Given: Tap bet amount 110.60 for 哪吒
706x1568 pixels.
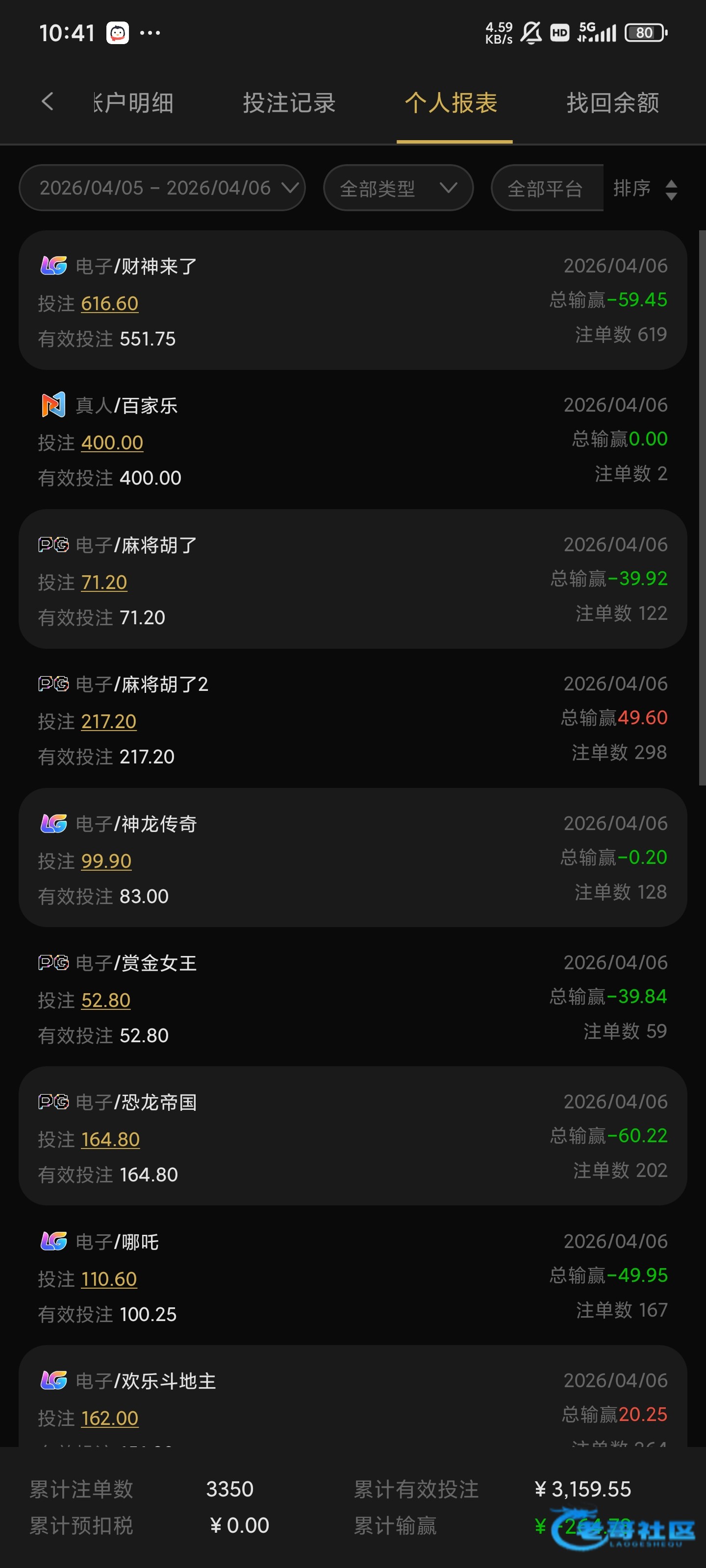Looking at the screenshot, I should [x=108, y=1279].
